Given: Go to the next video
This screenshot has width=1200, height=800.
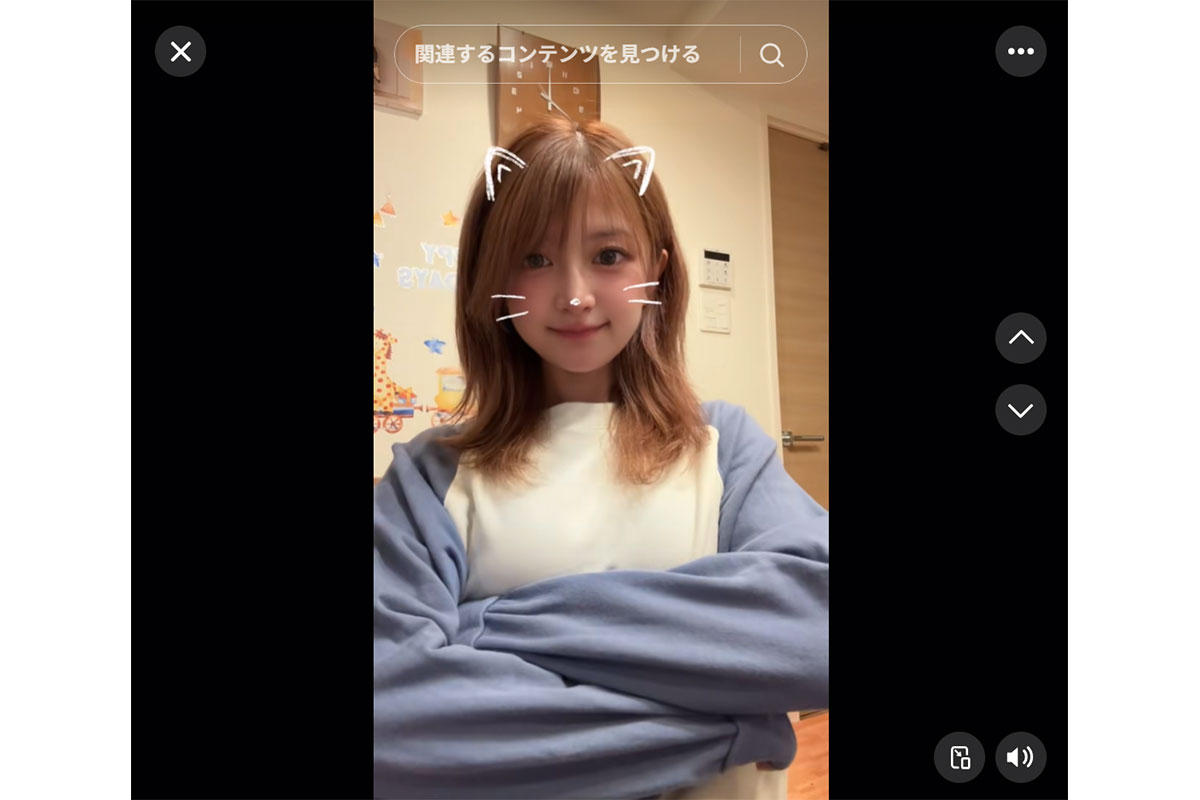Looking at the screenshot, I should [1020, 410].
